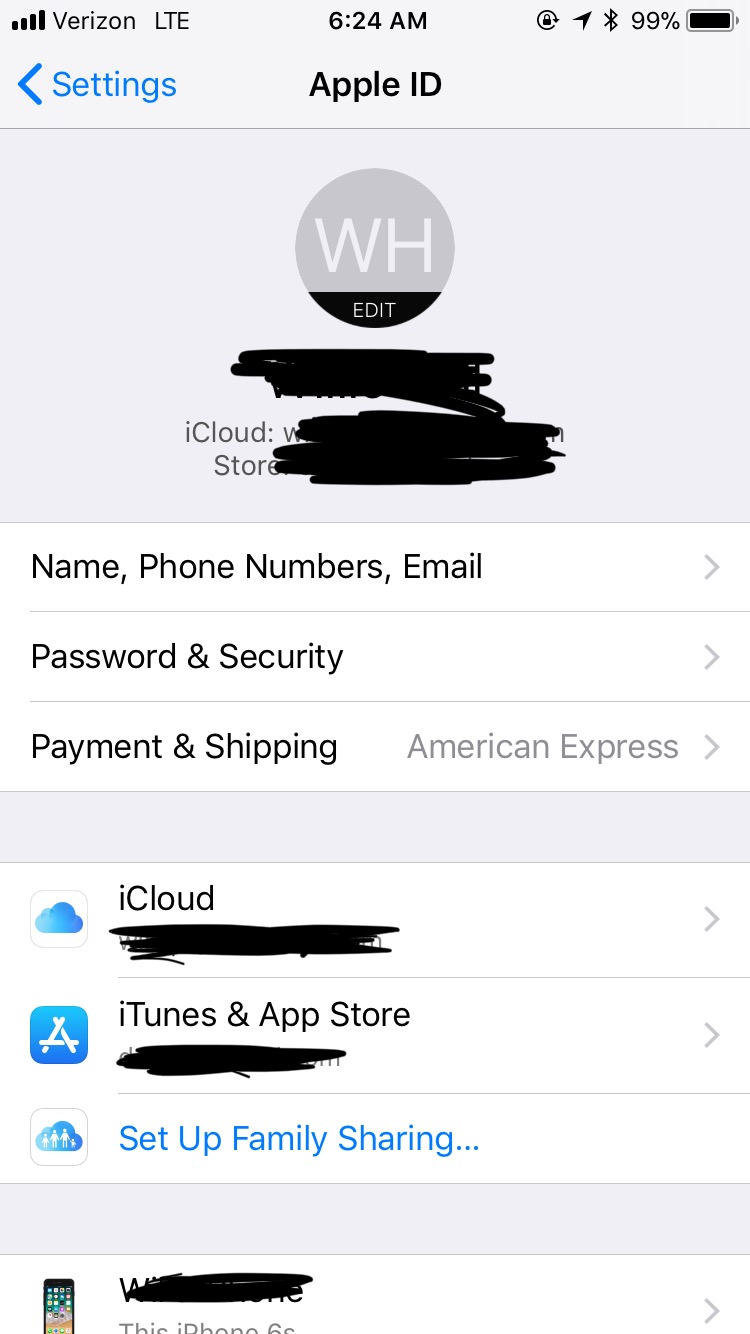Open Name, Phone Numbers, Email
Image resolution: width=750 pixels, height=1334 pixels.
click(375, 567)
